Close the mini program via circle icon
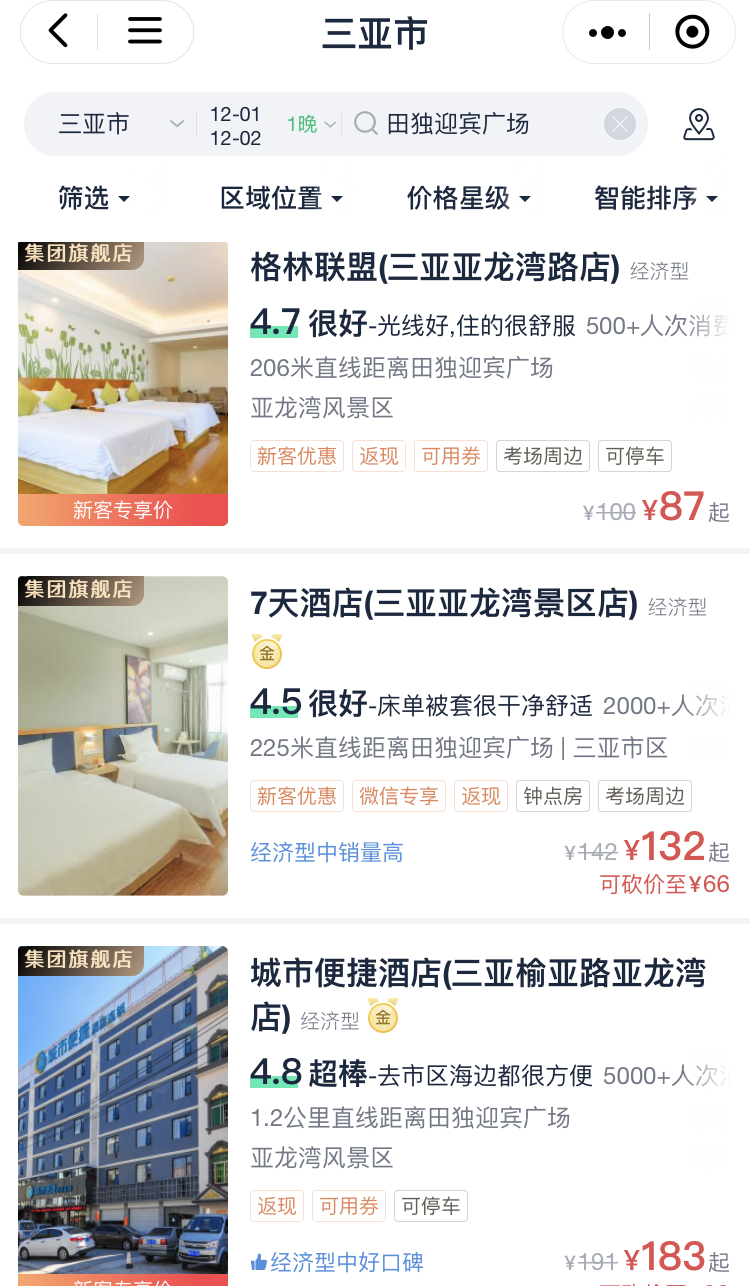Image resolution: width=750 pixels, height=1286 pixels. pos(692,33)
